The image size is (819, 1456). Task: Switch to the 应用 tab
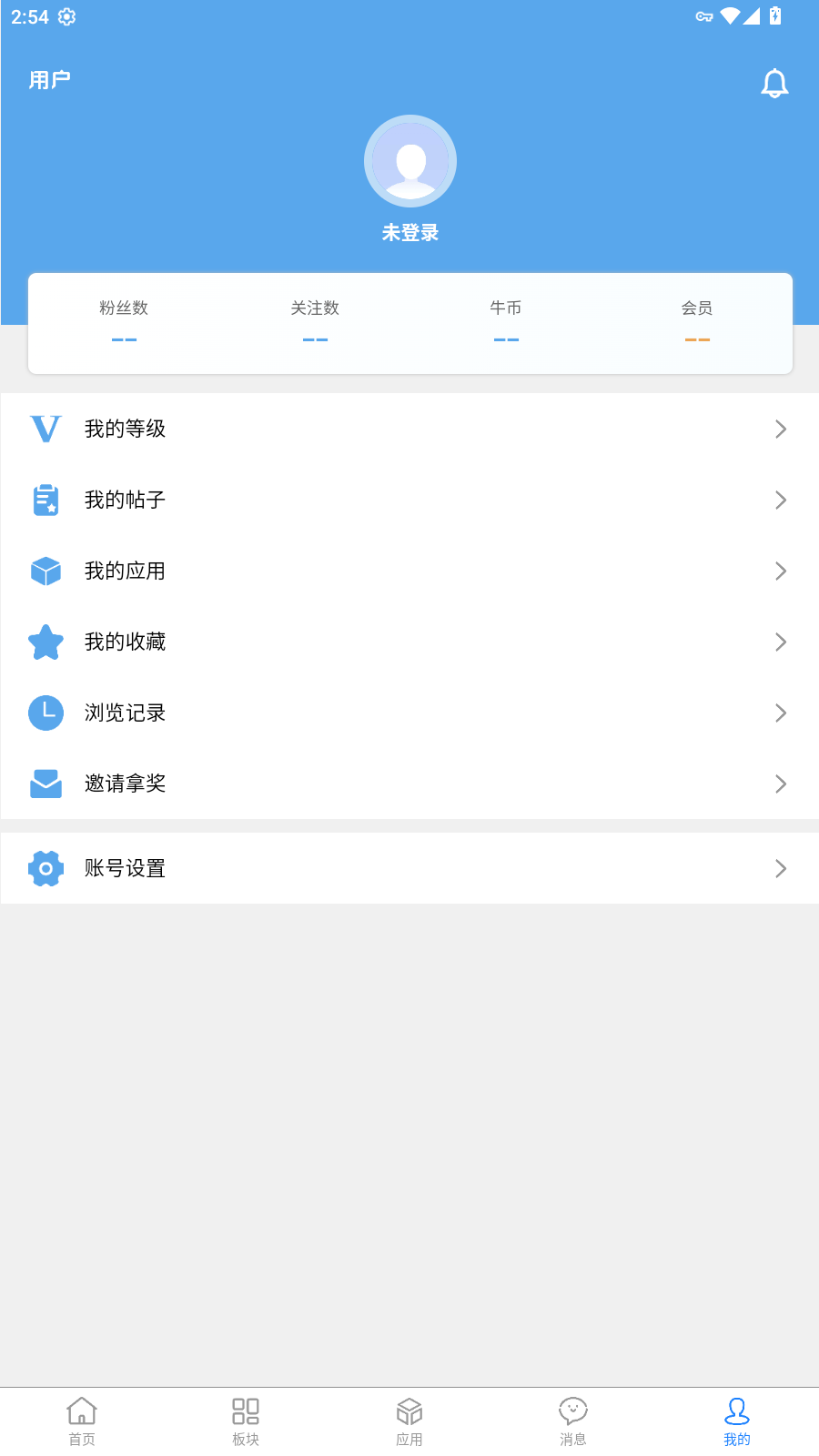(409, 1420)
